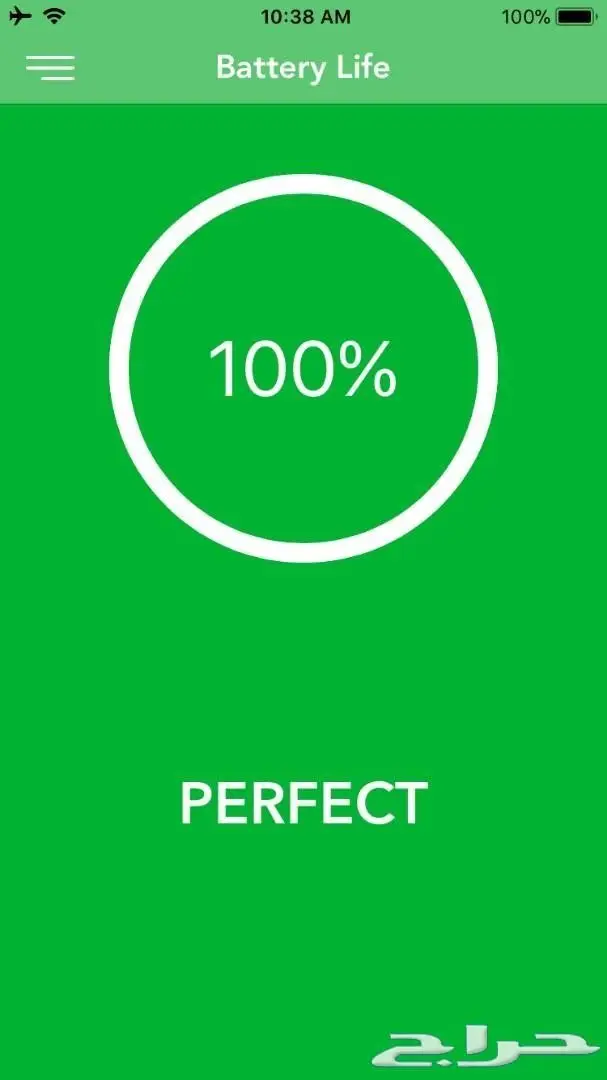Viewport: 607px width, 1080px height.
Task: Open the hamburger drawer menu
Action: pos(50,67)
